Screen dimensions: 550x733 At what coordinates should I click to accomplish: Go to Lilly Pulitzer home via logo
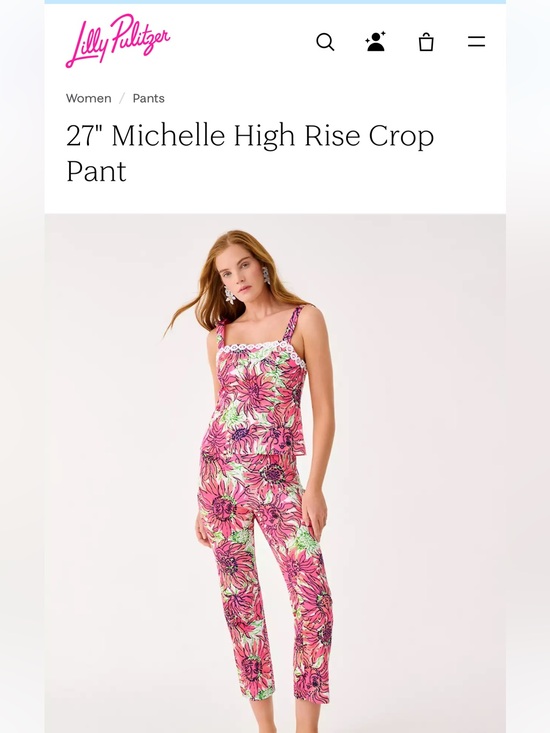[x=118, y=41]
